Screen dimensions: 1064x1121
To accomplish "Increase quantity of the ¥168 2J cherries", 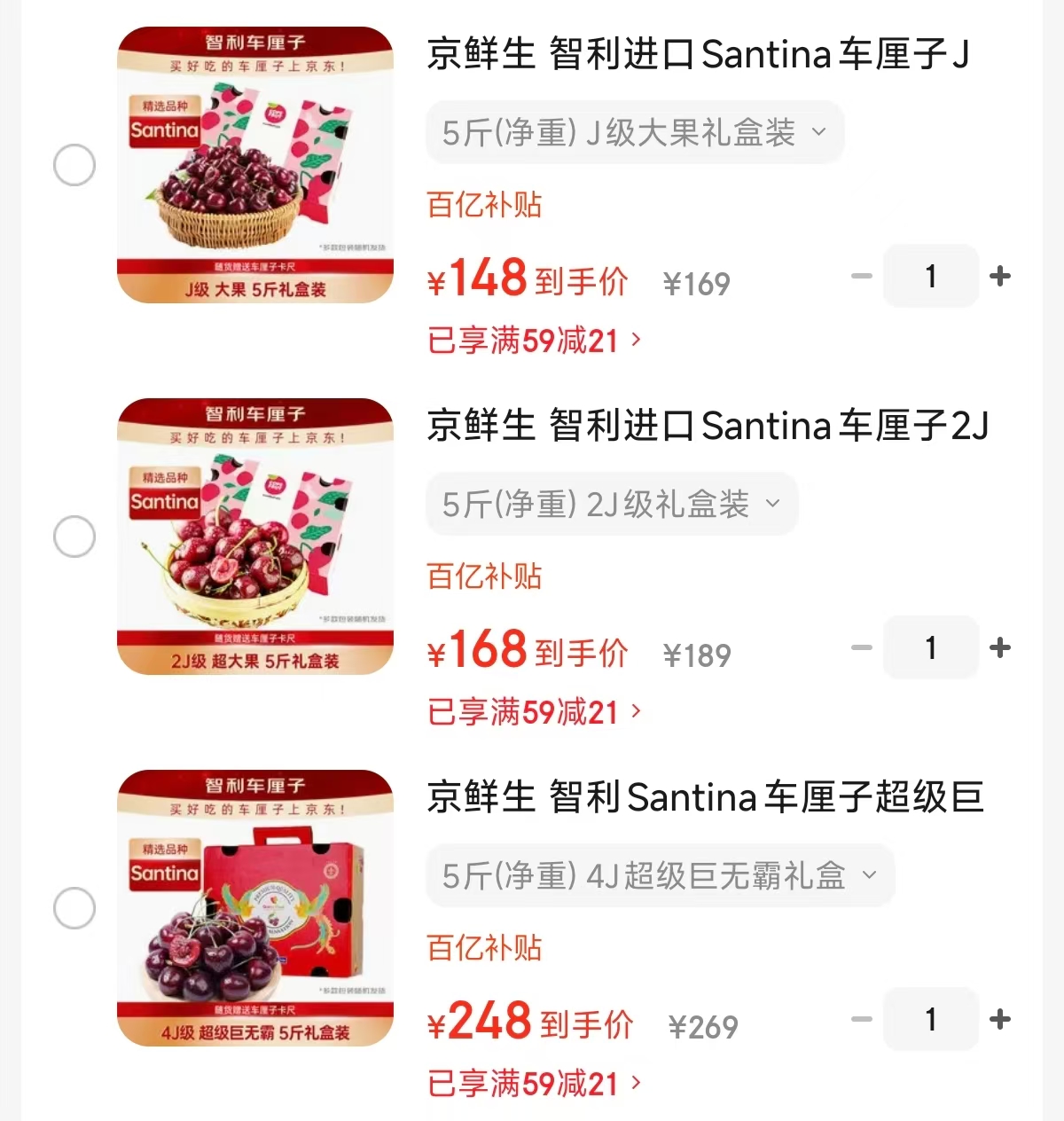I will (x=1000, y=647).
